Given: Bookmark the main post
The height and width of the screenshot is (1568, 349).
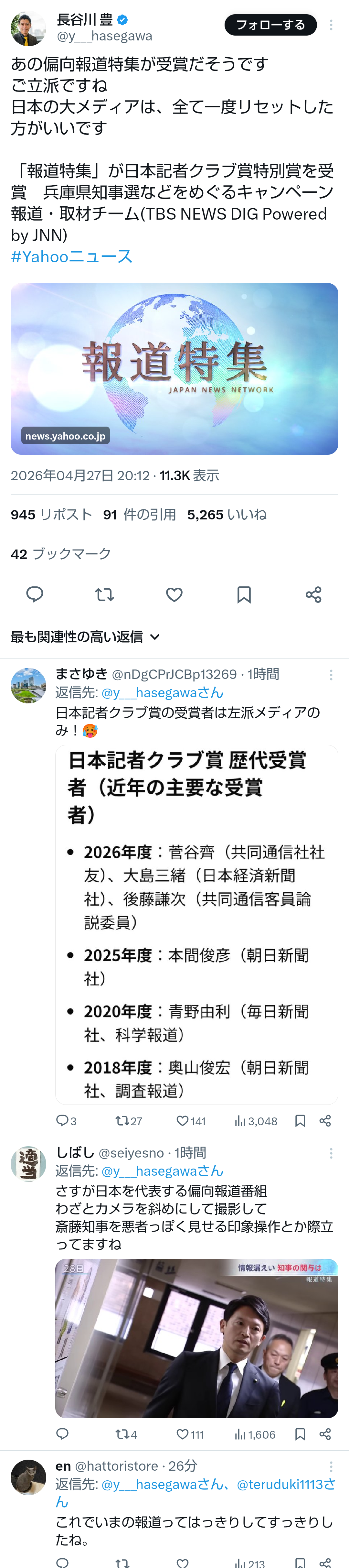Looking at the screenshot, I should click(244, 594).
